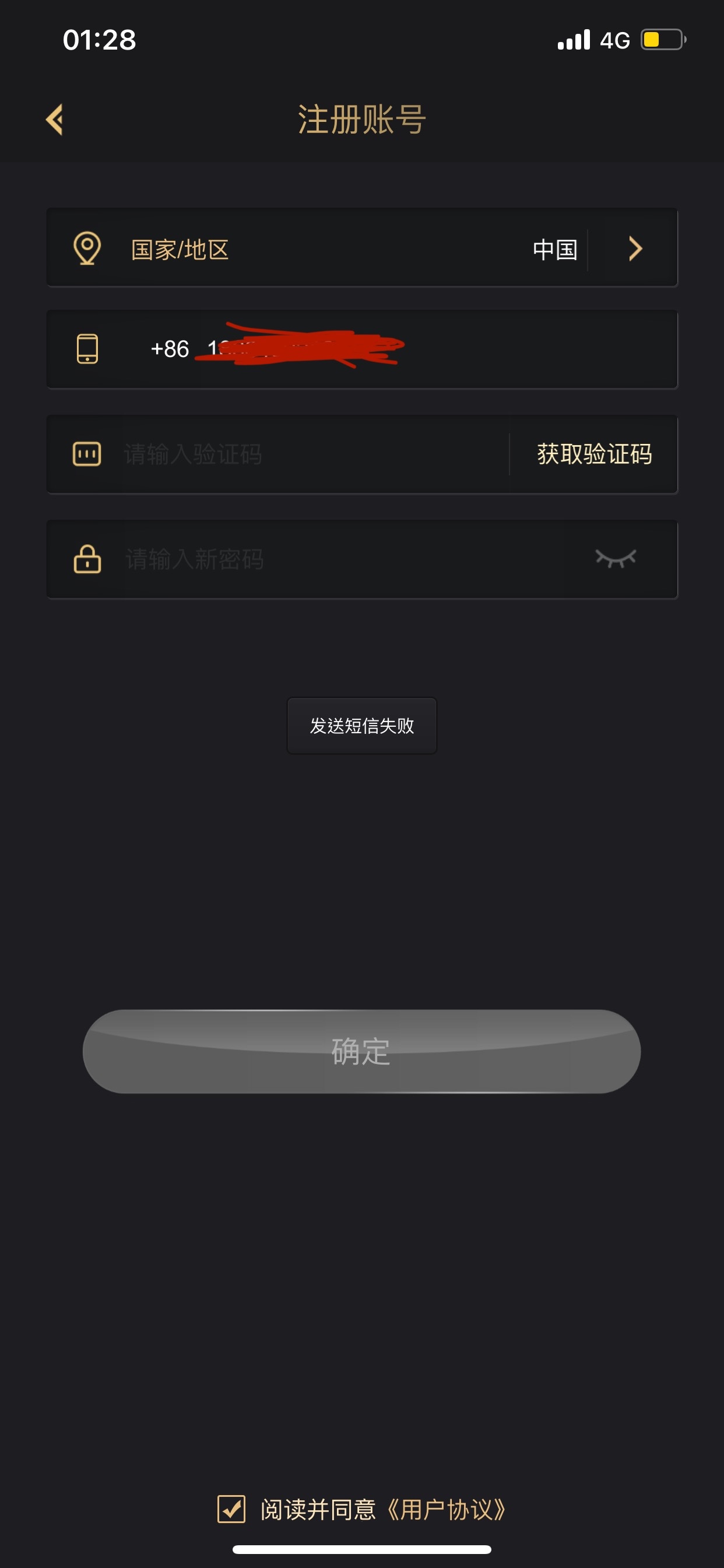724x1568 pixels.
Task: Tap the 确定 confirm button
Action: [x=361, y=1051]
